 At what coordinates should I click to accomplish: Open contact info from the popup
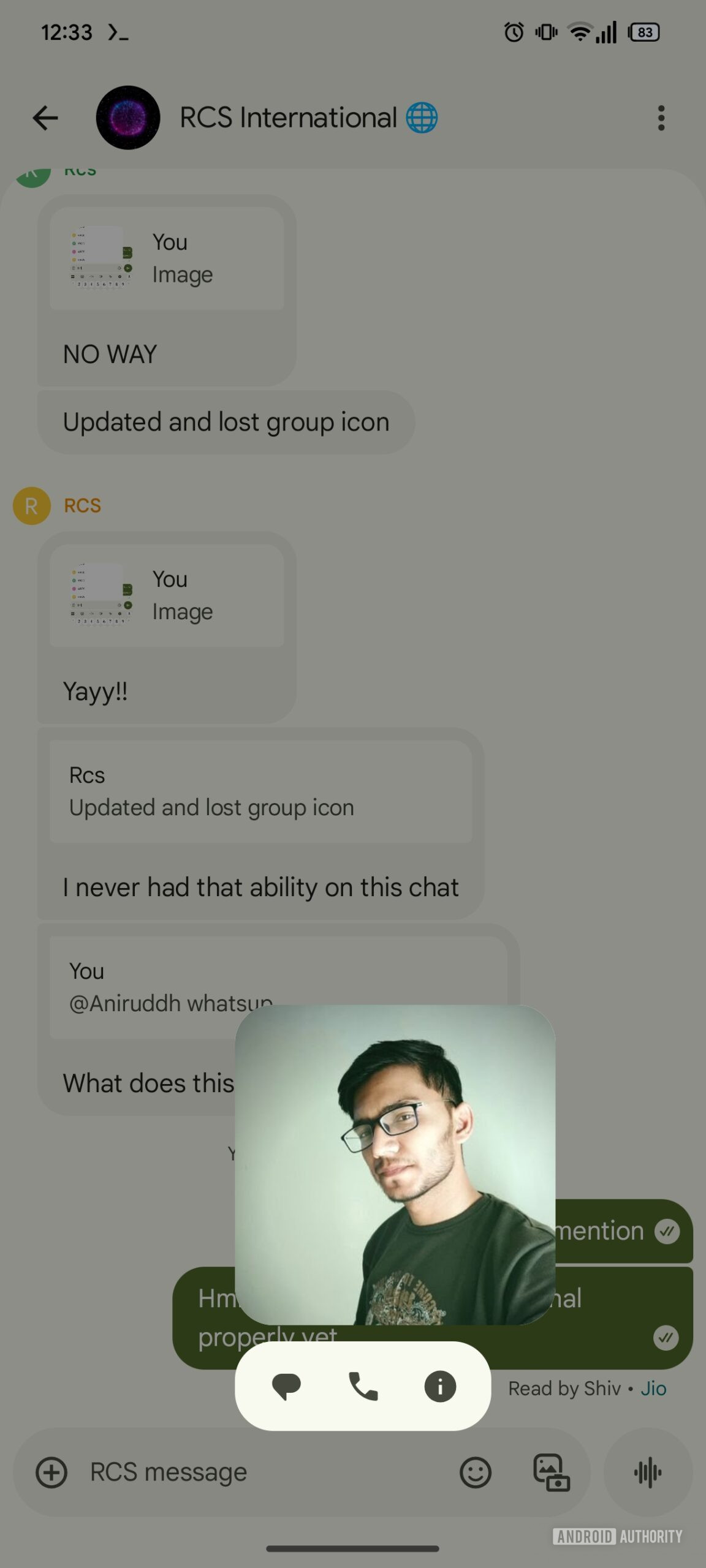coord(440,1386)
